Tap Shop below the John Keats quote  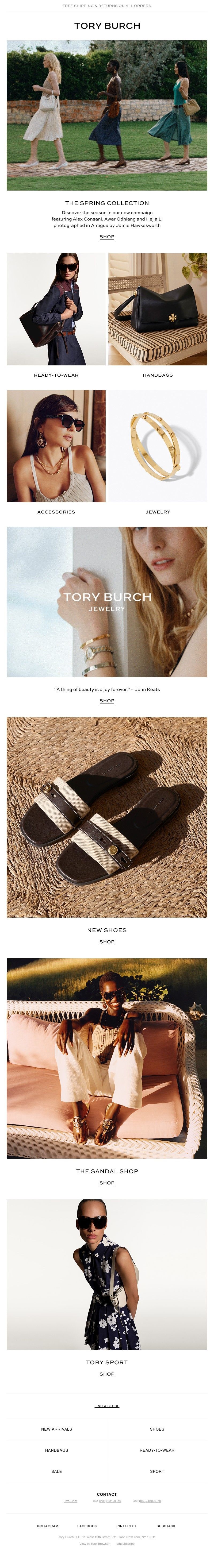tap(107, 701)
